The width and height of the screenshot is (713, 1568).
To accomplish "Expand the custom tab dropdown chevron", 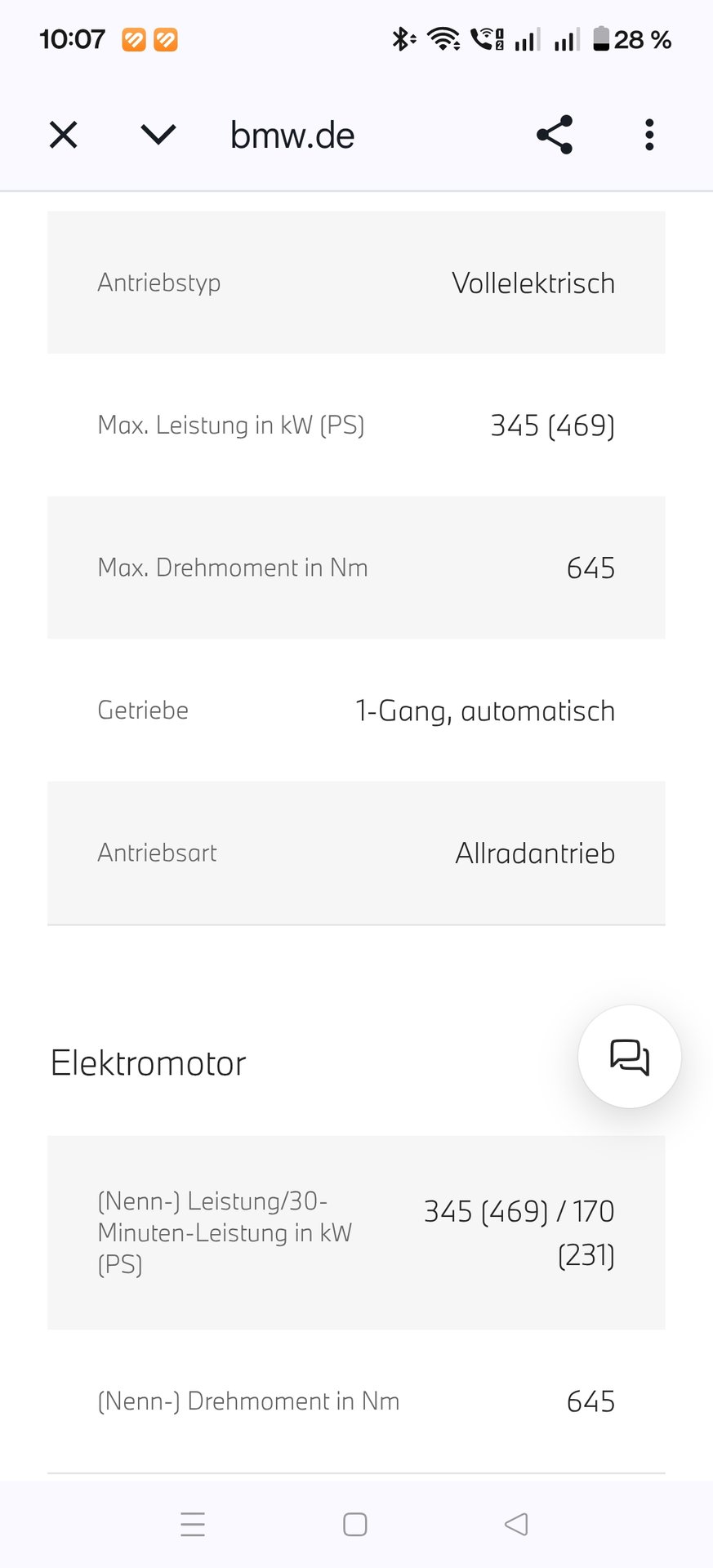I will (x=158, y=135).
